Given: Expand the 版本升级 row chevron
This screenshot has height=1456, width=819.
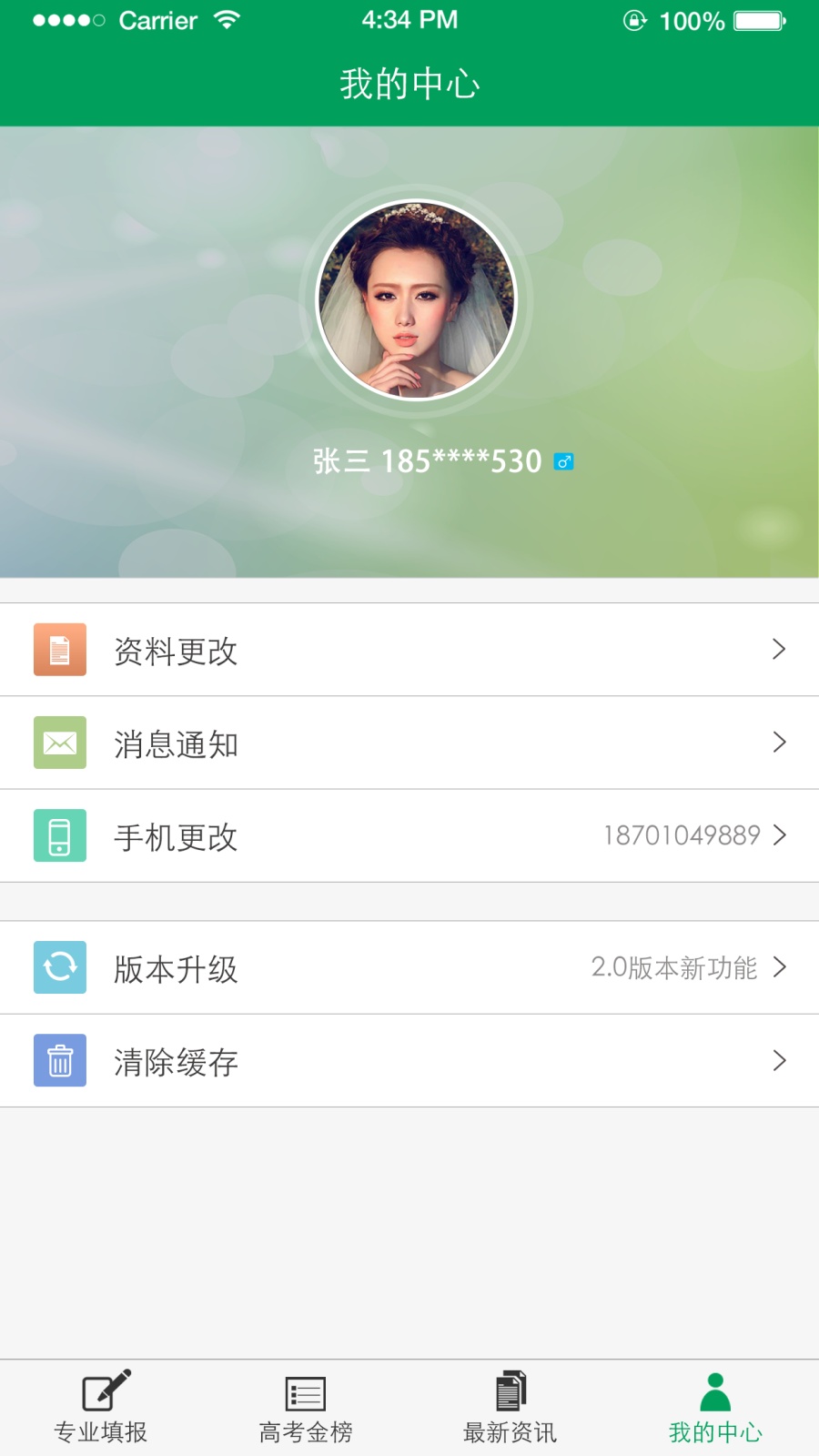Looking at the screenshot, I should pos(779,967).
